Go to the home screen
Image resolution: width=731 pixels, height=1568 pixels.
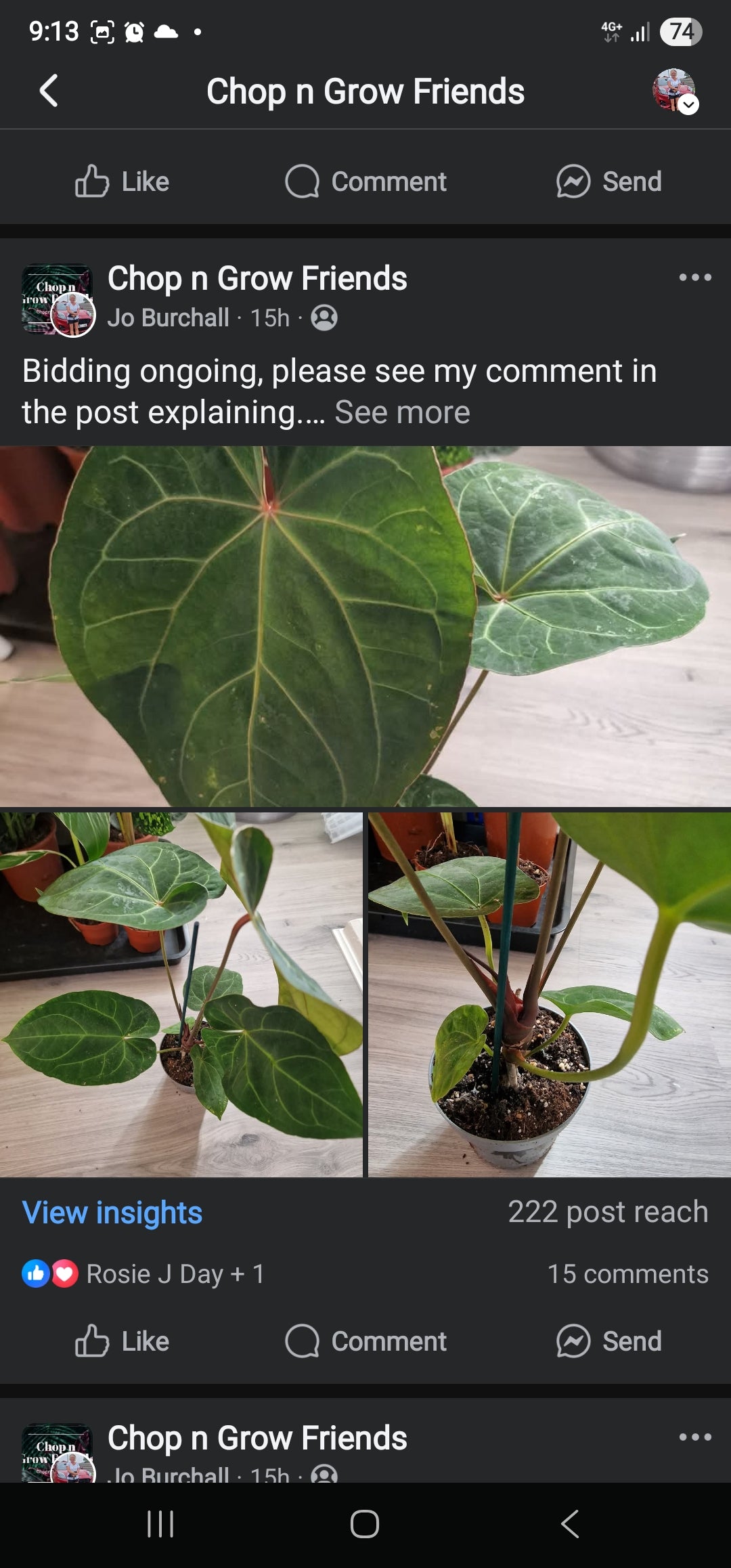[365, 1525]
